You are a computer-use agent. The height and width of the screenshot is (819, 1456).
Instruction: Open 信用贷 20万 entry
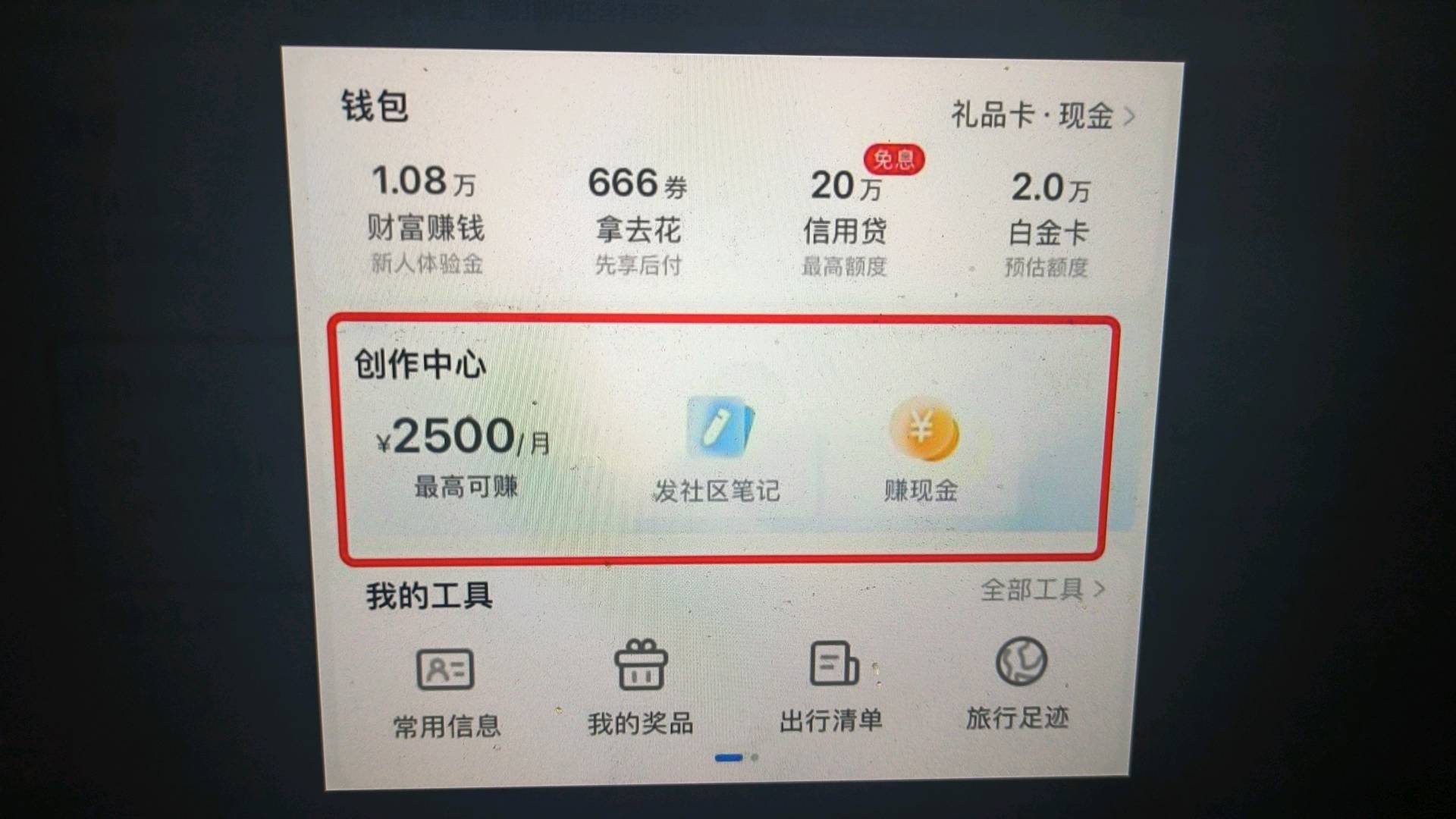pyautogui.click(x=845, y=225)
